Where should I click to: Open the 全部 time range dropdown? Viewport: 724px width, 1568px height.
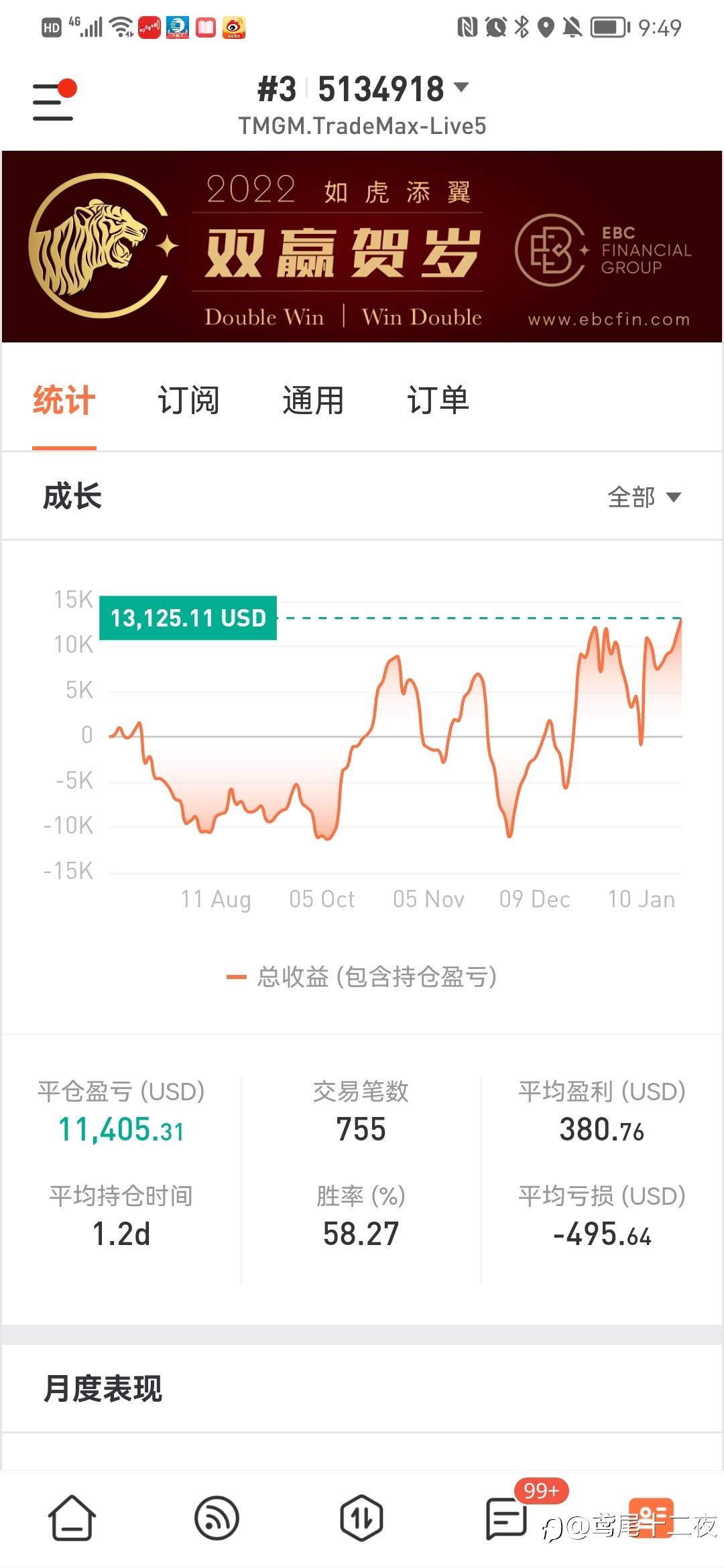[644, 497]
